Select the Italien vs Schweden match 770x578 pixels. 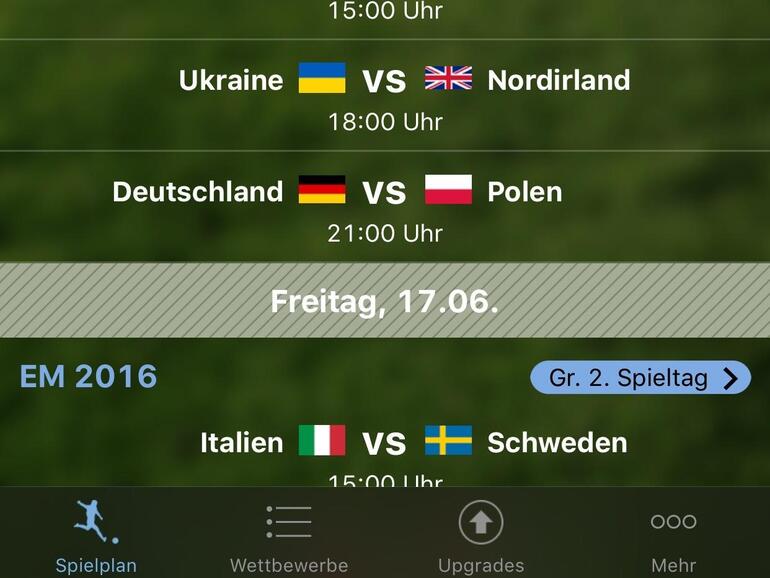pyautogui.click(x=385, y=450)
